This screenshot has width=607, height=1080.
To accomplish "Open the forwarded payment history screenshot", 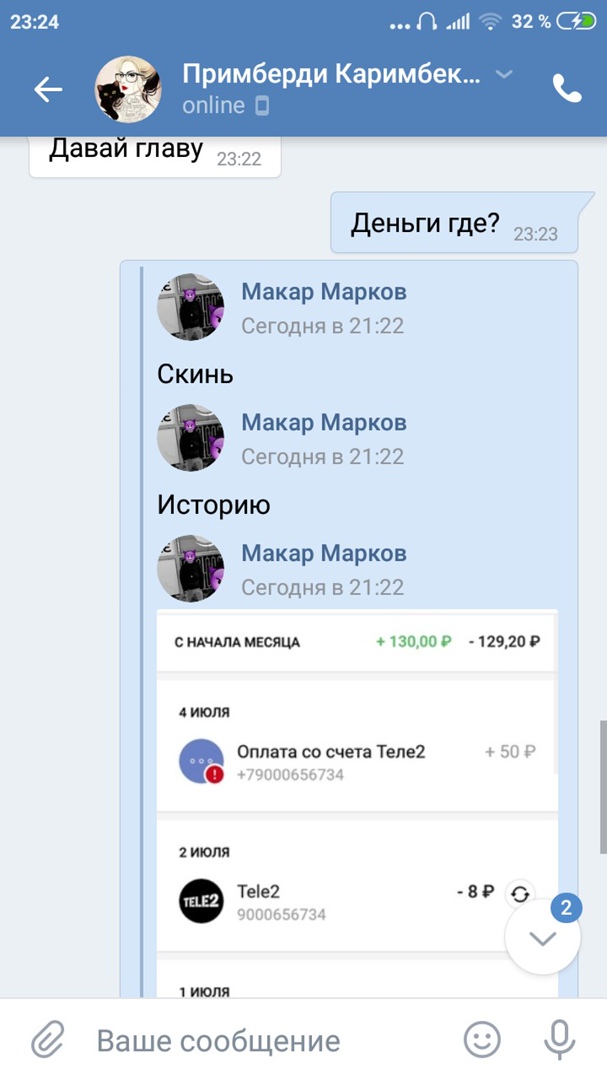I will pos(357,800).
